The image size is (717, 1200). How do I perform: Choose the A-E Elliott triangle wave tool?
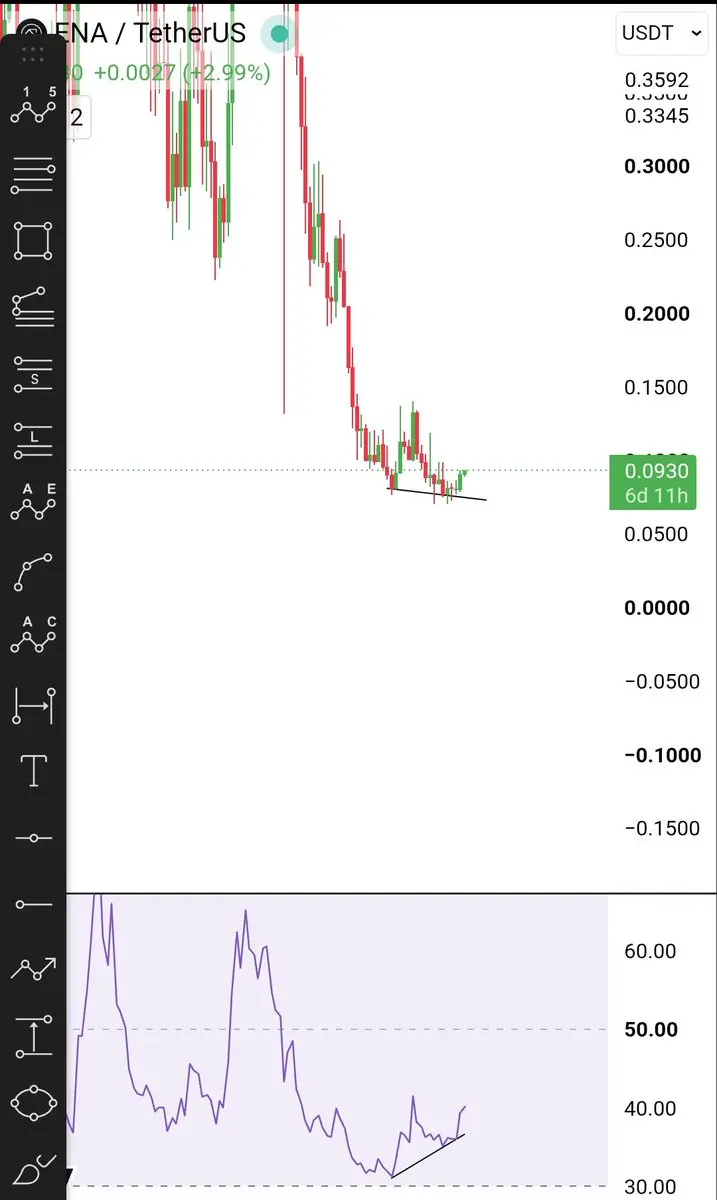[x=33, y=503]
